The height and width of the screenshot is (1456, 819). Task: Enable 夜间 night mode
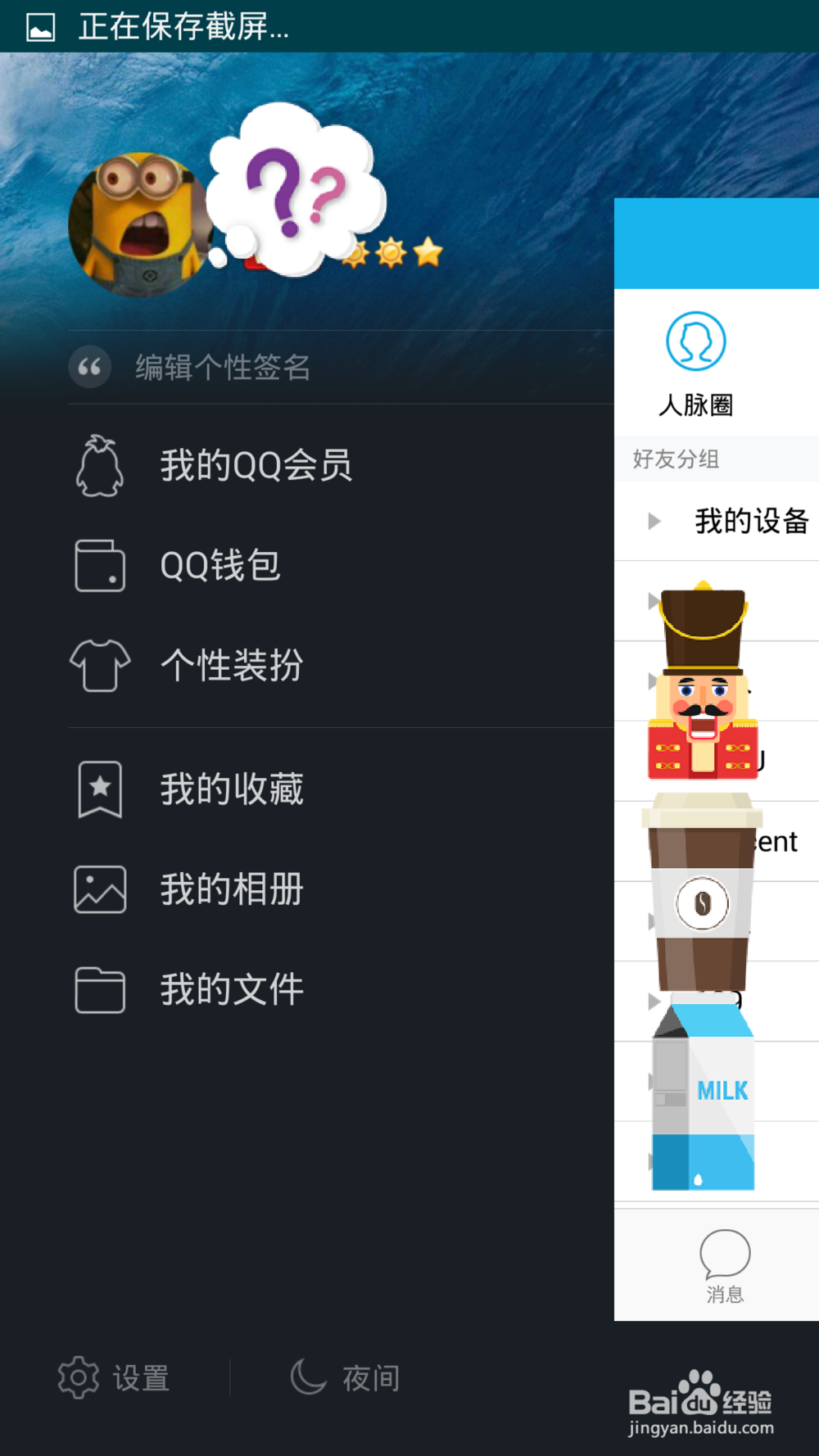(344, 1377)
